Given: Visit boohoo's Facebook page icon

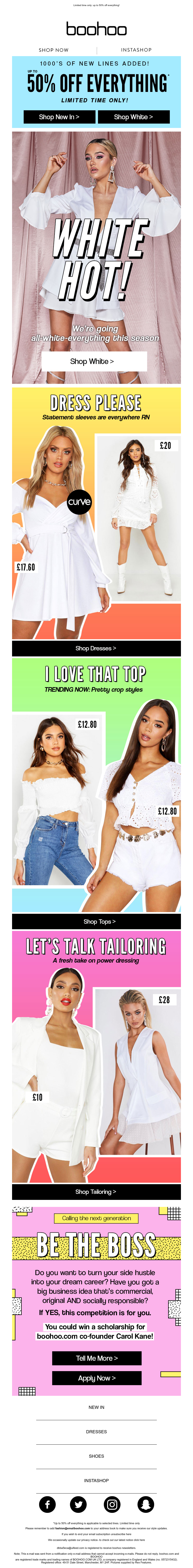Looking at the screenshot, I should click(x=47, y=1504).
